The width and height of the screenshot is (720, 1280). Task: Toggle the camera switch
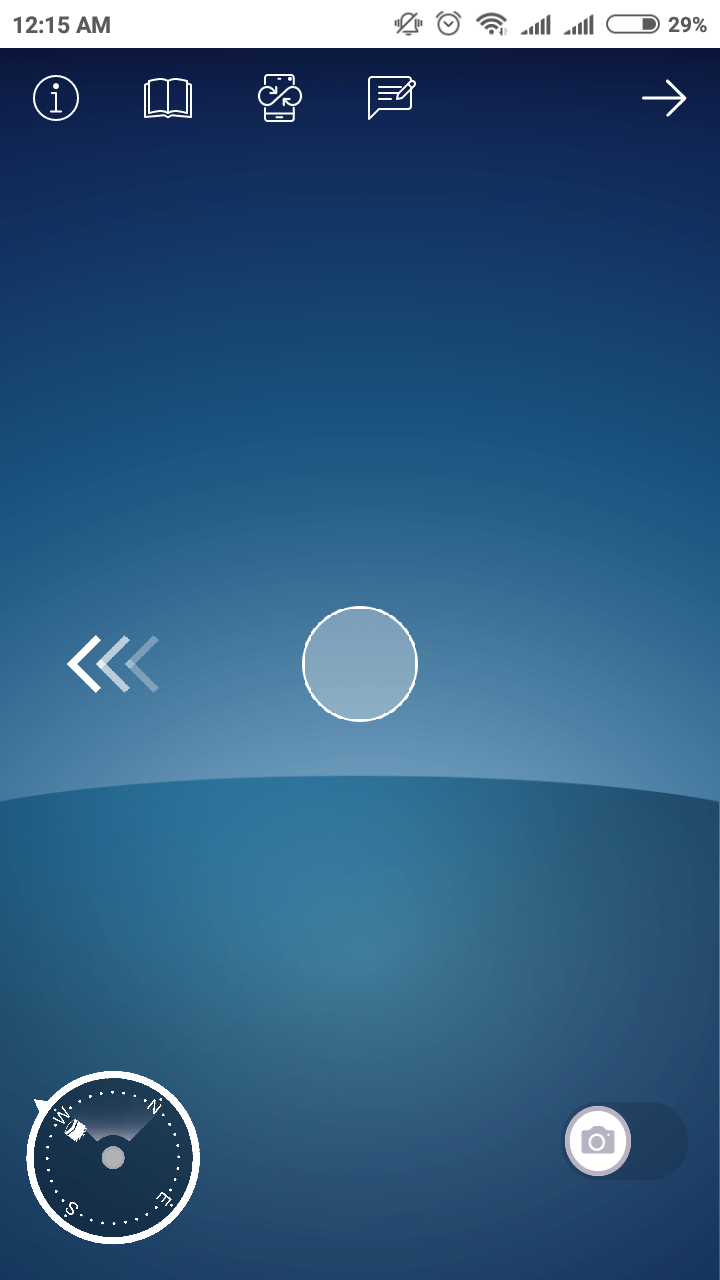click(x=626, y=1141)
